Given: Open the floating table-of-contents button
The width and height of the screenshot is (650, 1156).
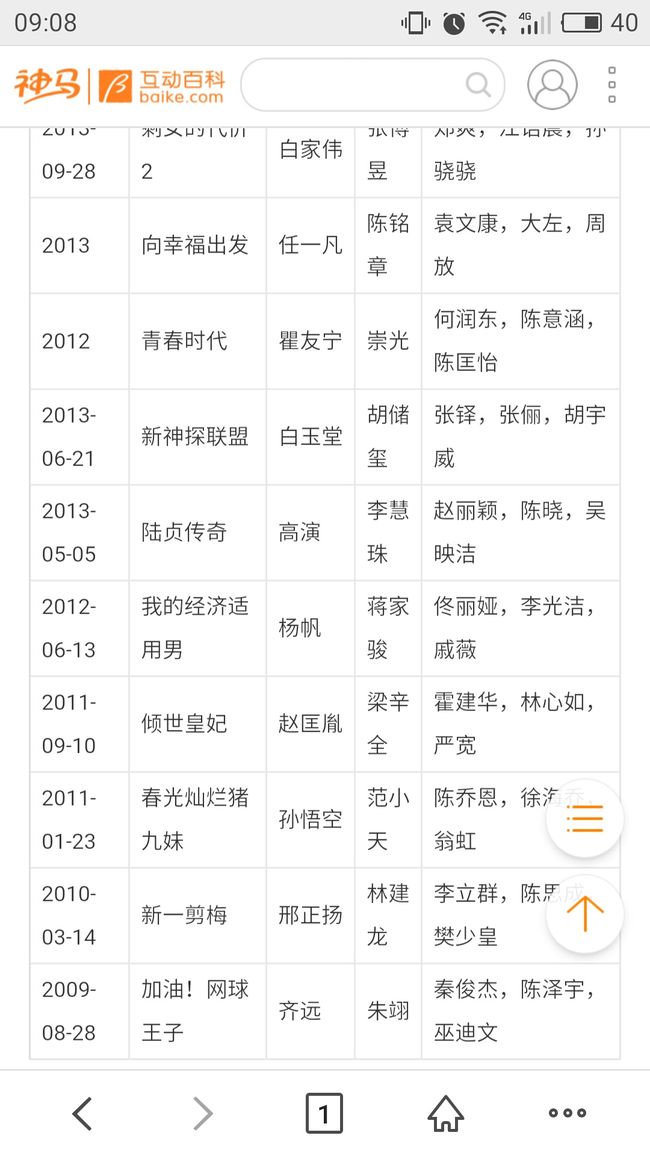Looking at the screenshot, I should [585, 819].
